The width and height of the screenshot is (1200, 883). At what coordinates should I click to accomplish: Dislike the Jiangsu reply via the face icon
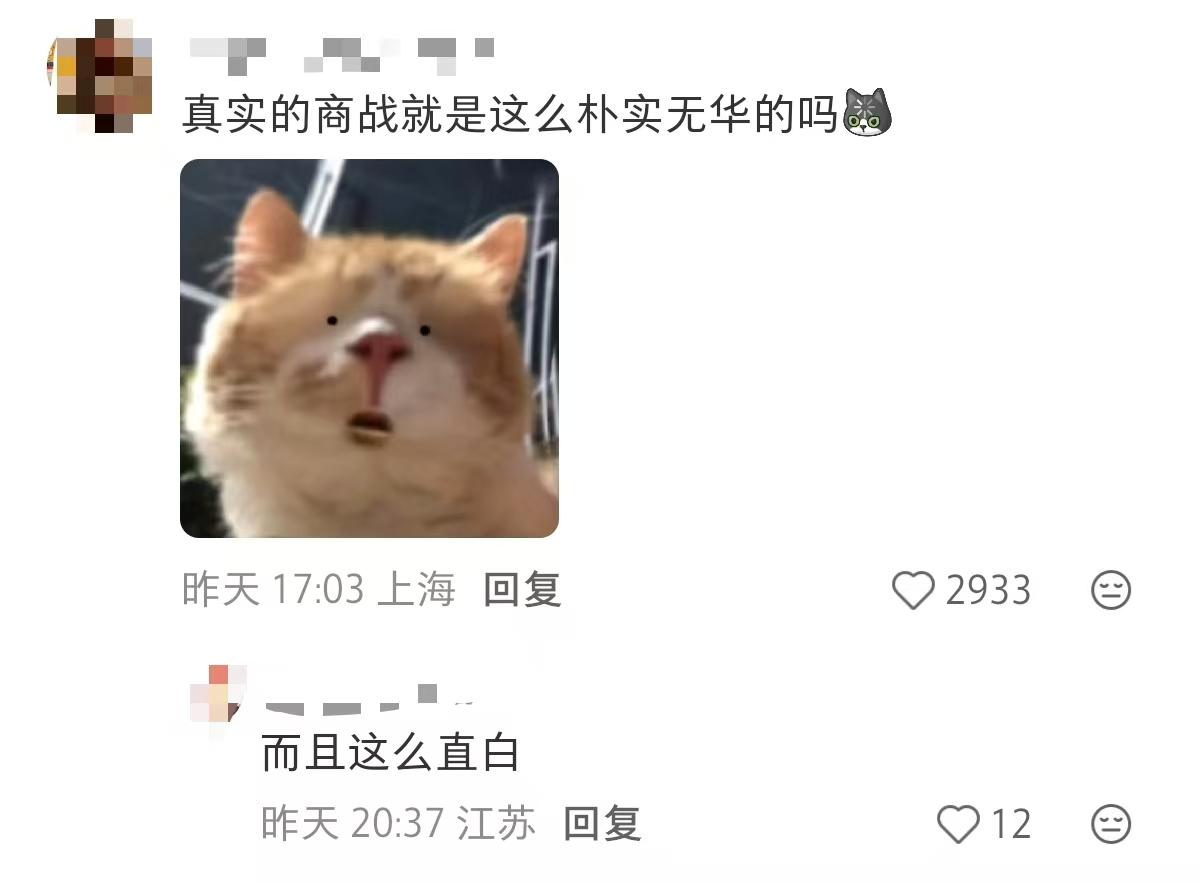[x=1110, y=824]
